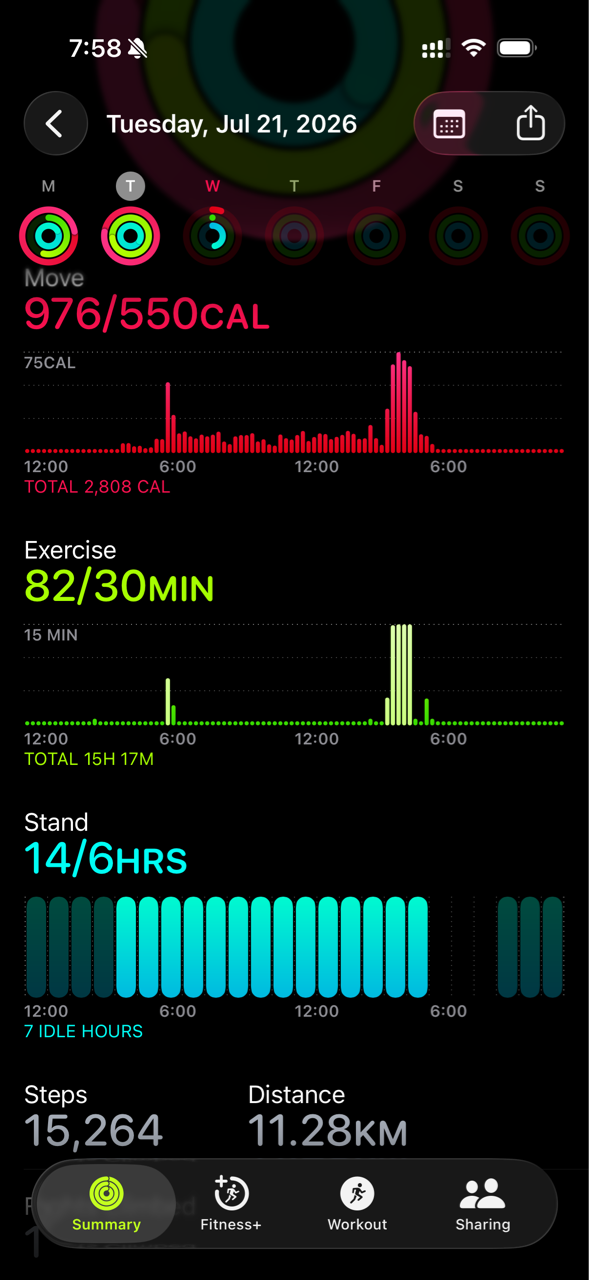Open the calendar view
This screenshot has width=589, height=1280.
click(450, 124)
